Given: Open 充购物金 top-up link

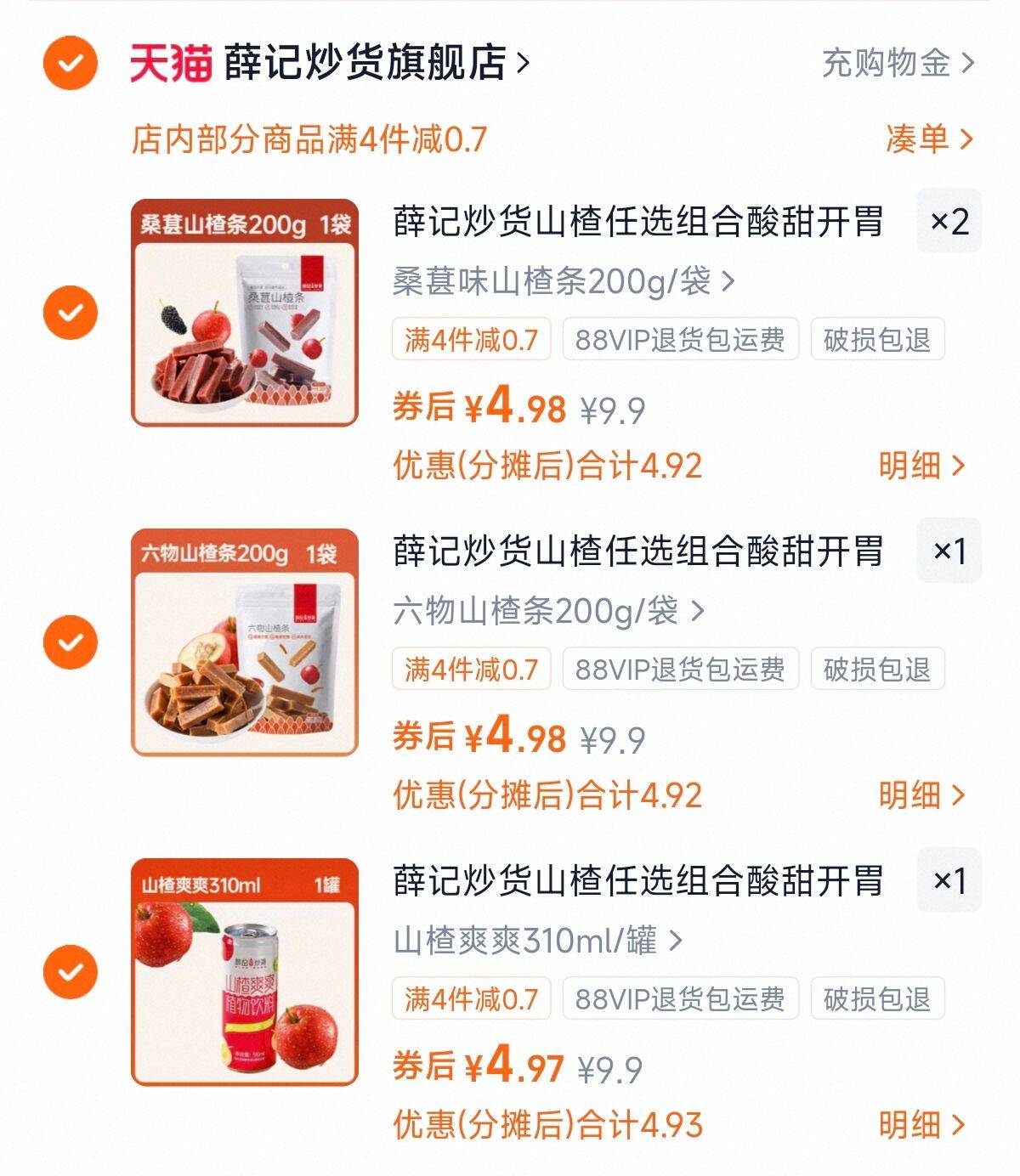Looking at the screenshot, I should coord(897,63).
